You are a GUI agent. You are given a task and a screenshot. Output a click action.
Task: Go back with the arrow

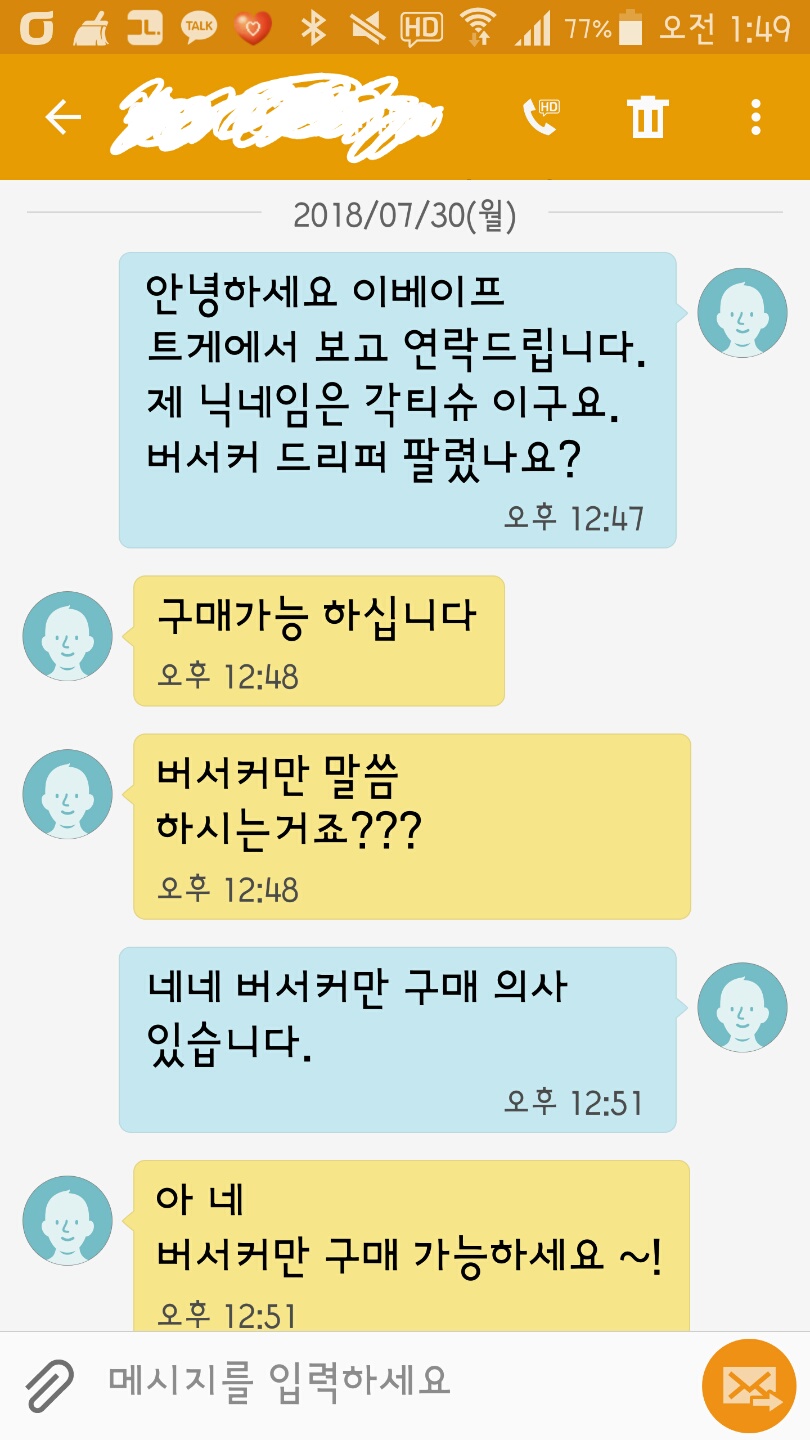[x=62, y=118]
